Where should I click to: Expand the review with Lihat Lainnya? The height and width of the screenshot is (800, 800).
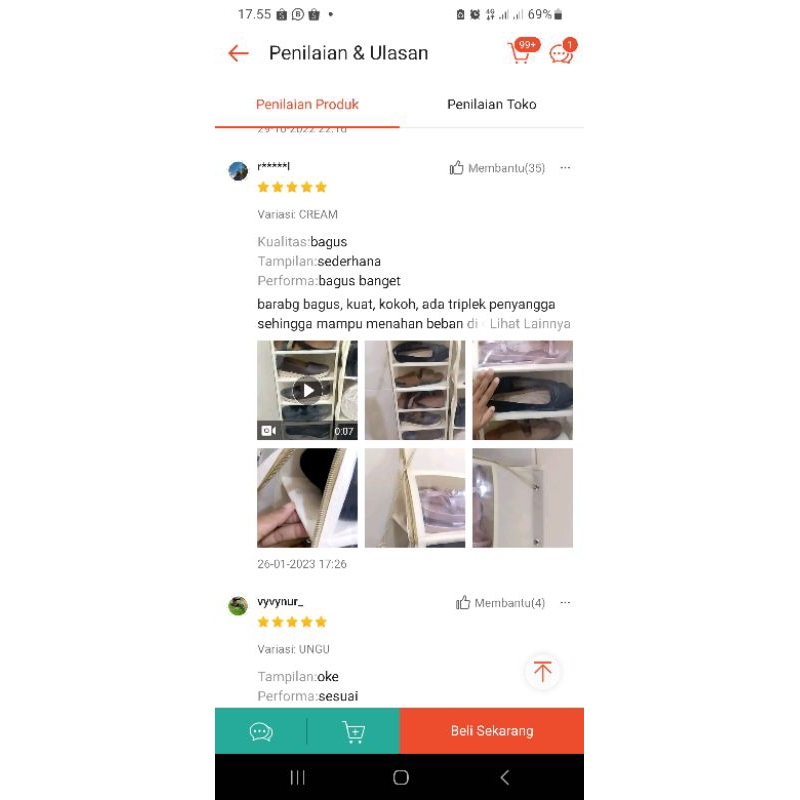[529, 324]
